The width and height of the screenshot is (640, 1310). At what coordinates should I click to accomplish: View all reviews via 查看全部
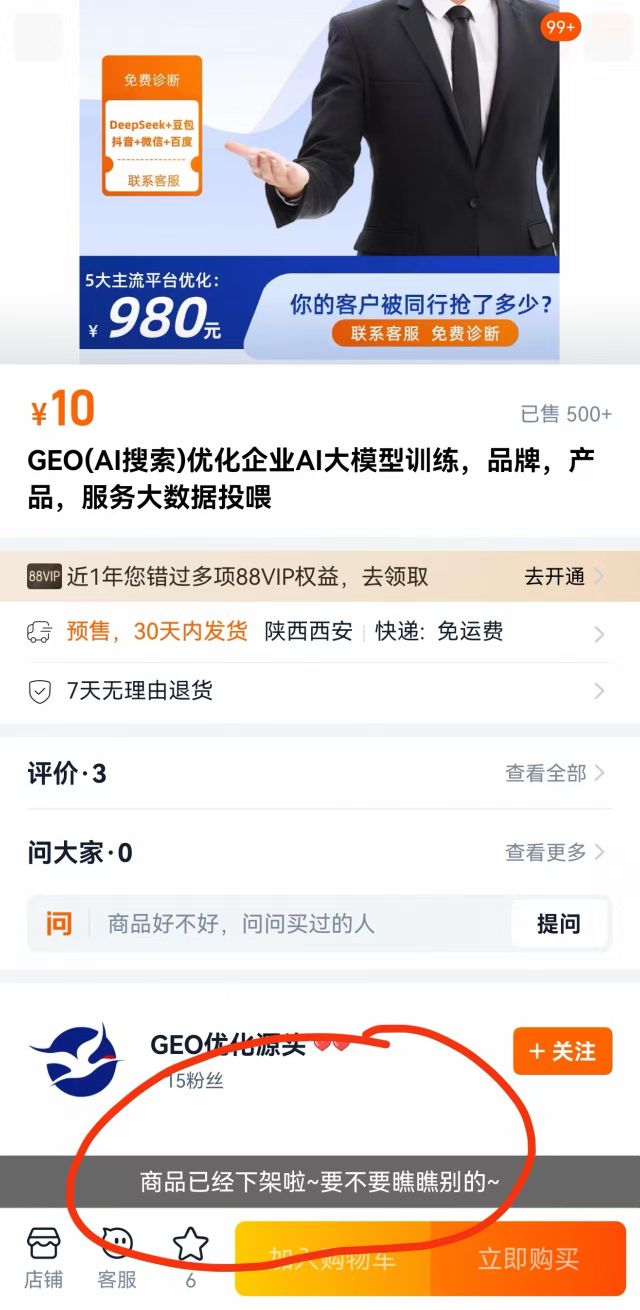554,773
